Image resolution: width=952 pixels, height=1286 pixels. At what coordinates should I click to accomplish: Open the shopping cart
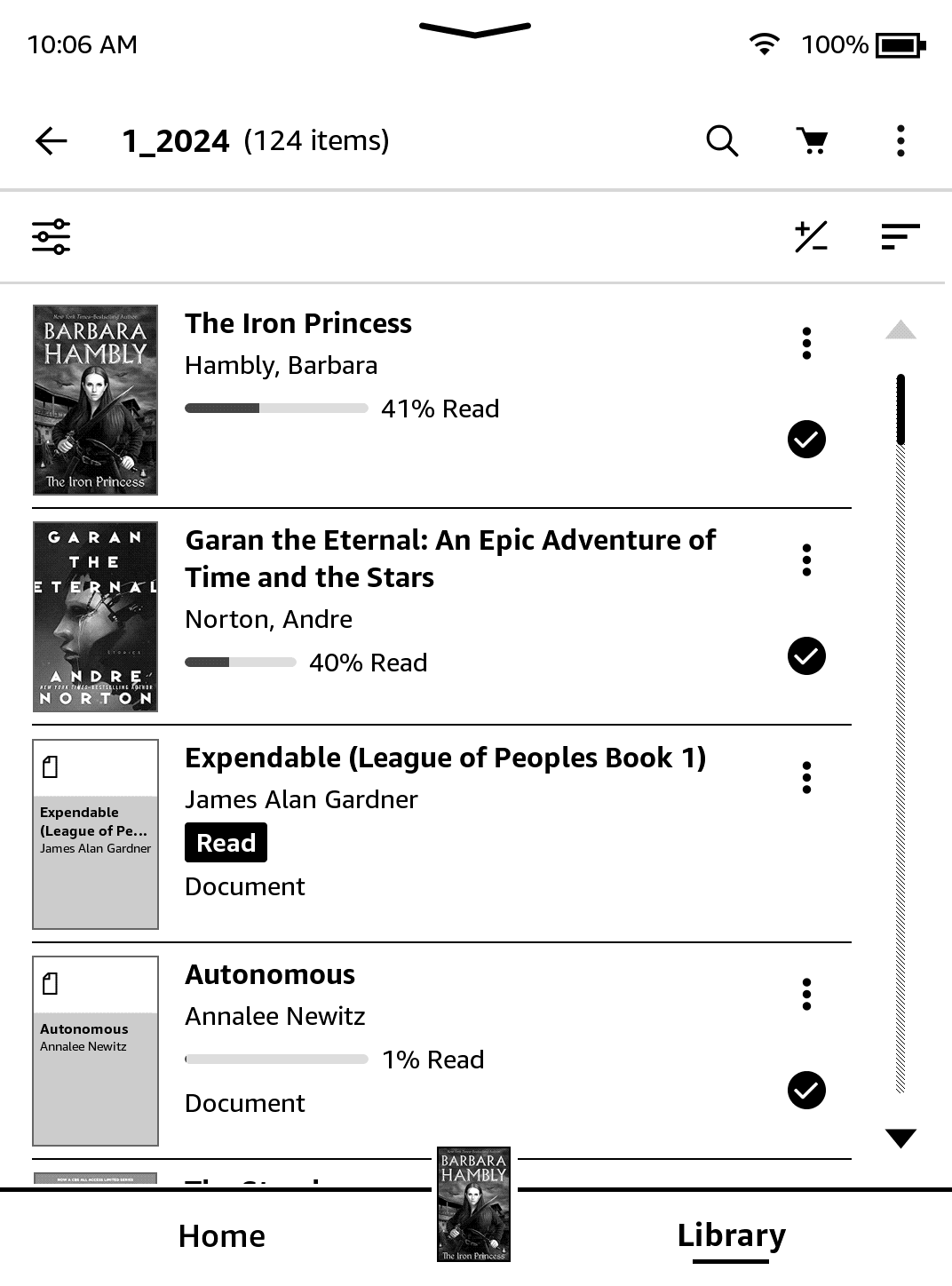pyautogui.click(x=813, y=140)
